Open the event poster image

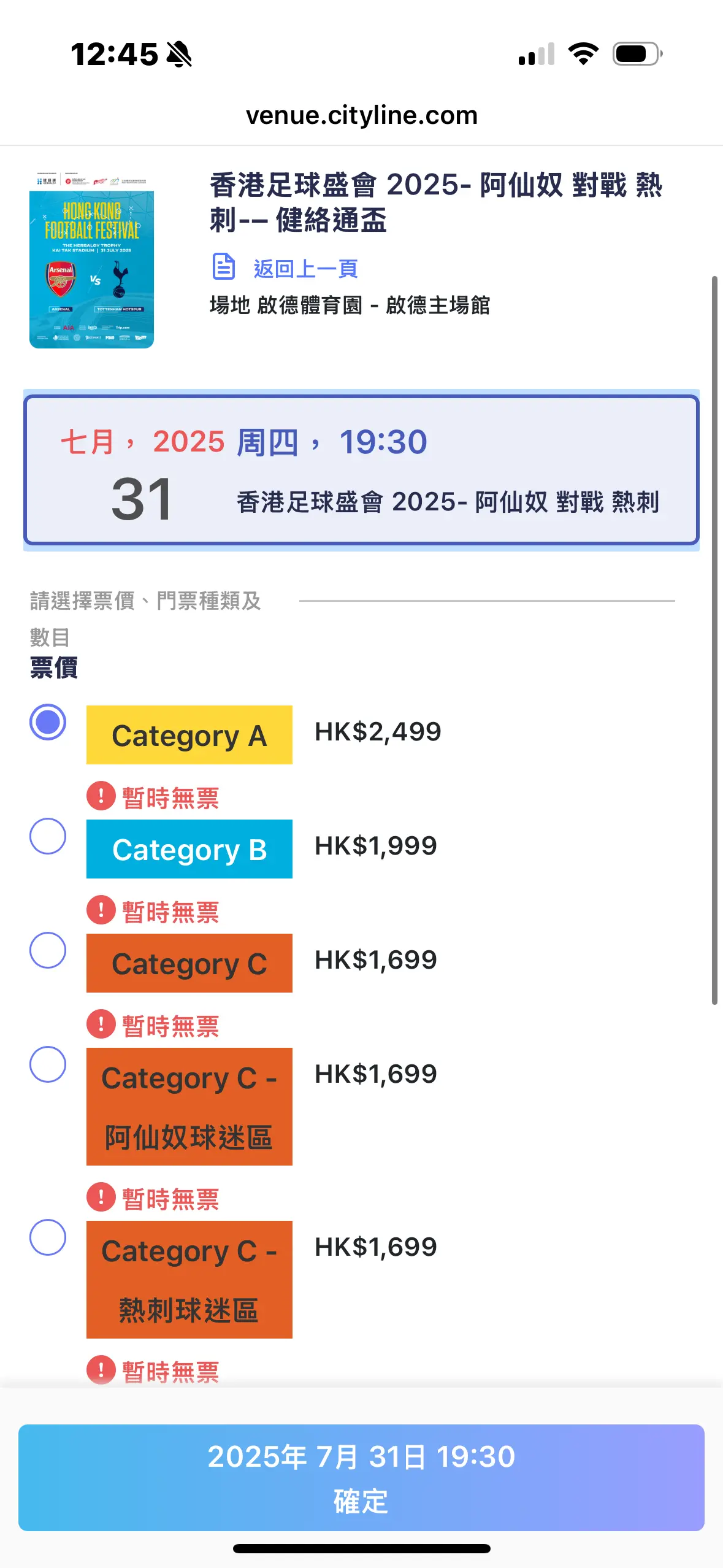pyautogui.click(x=91, y=260)
